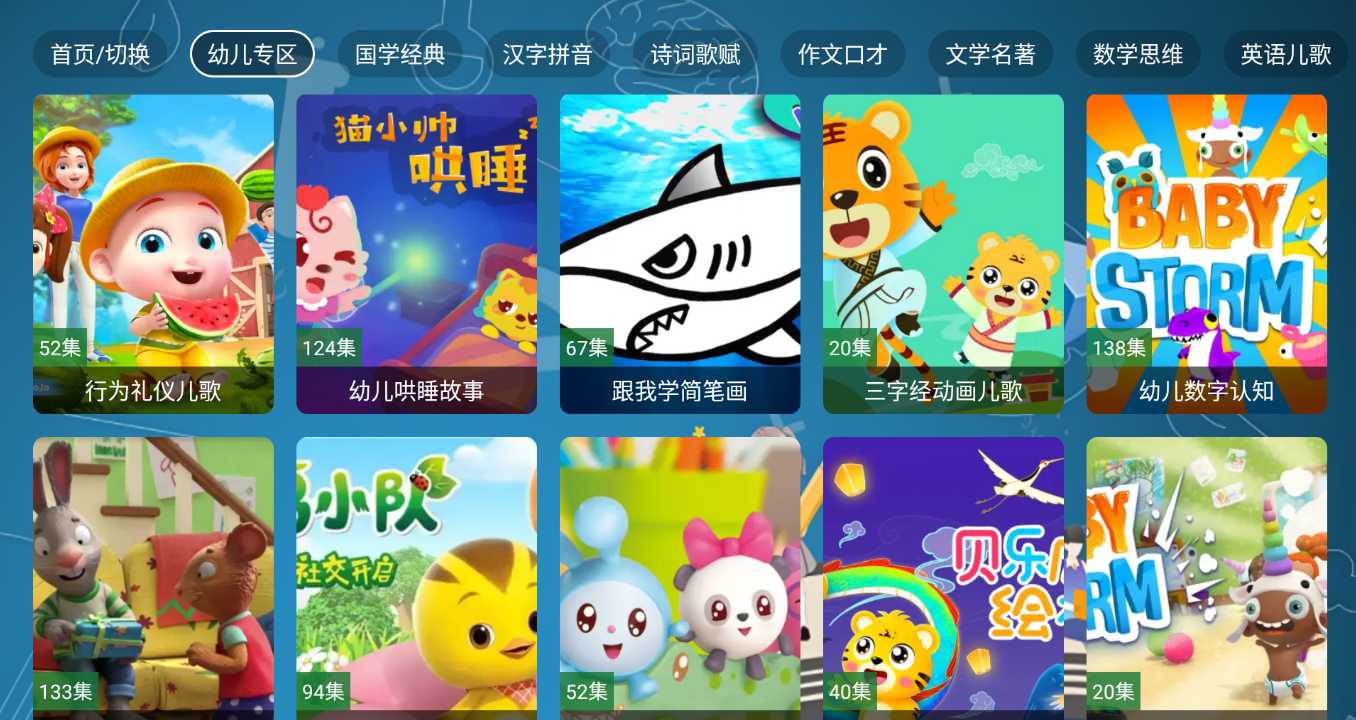The height and width of the screenshot is (720, 1356).
Task: Open the 52集 blue and panda characters card
Action: click(680, 578)
